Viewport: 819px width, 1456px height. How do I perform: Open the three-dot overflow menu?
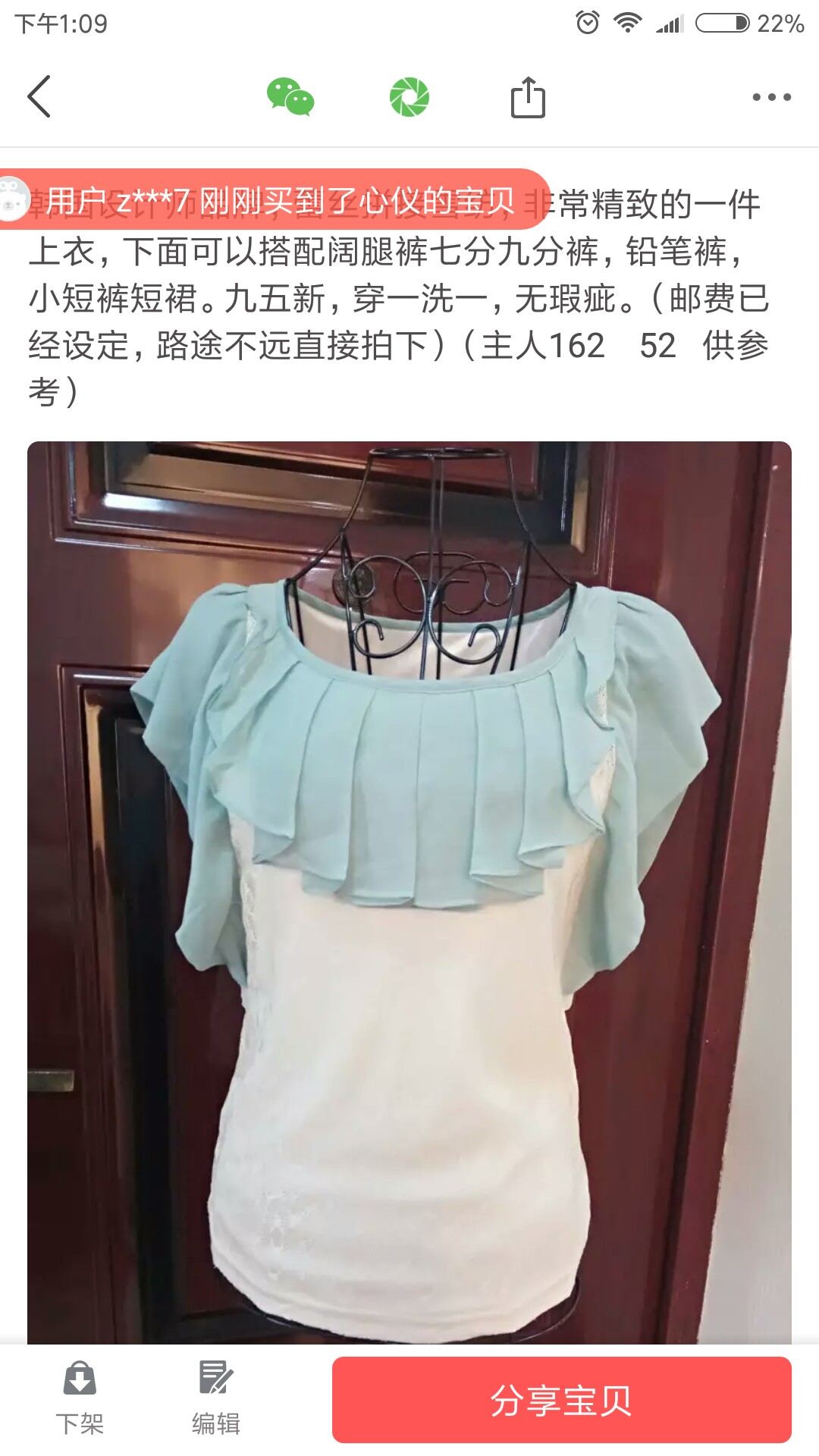(x=772, y=97)
